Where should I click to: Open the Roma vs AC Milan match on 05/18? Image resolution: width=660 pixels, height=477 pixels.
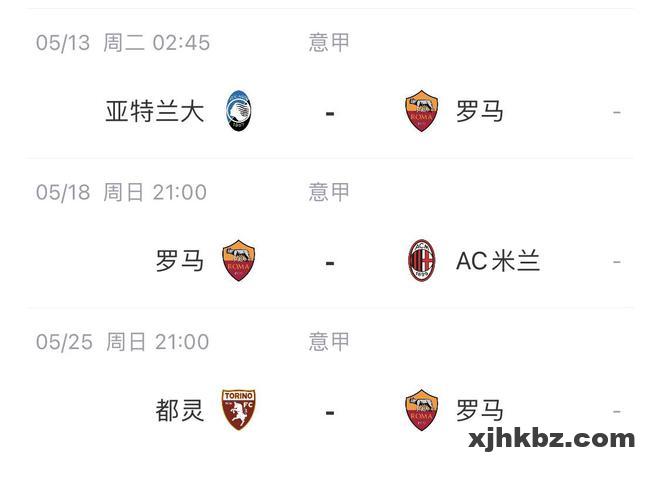329,262
